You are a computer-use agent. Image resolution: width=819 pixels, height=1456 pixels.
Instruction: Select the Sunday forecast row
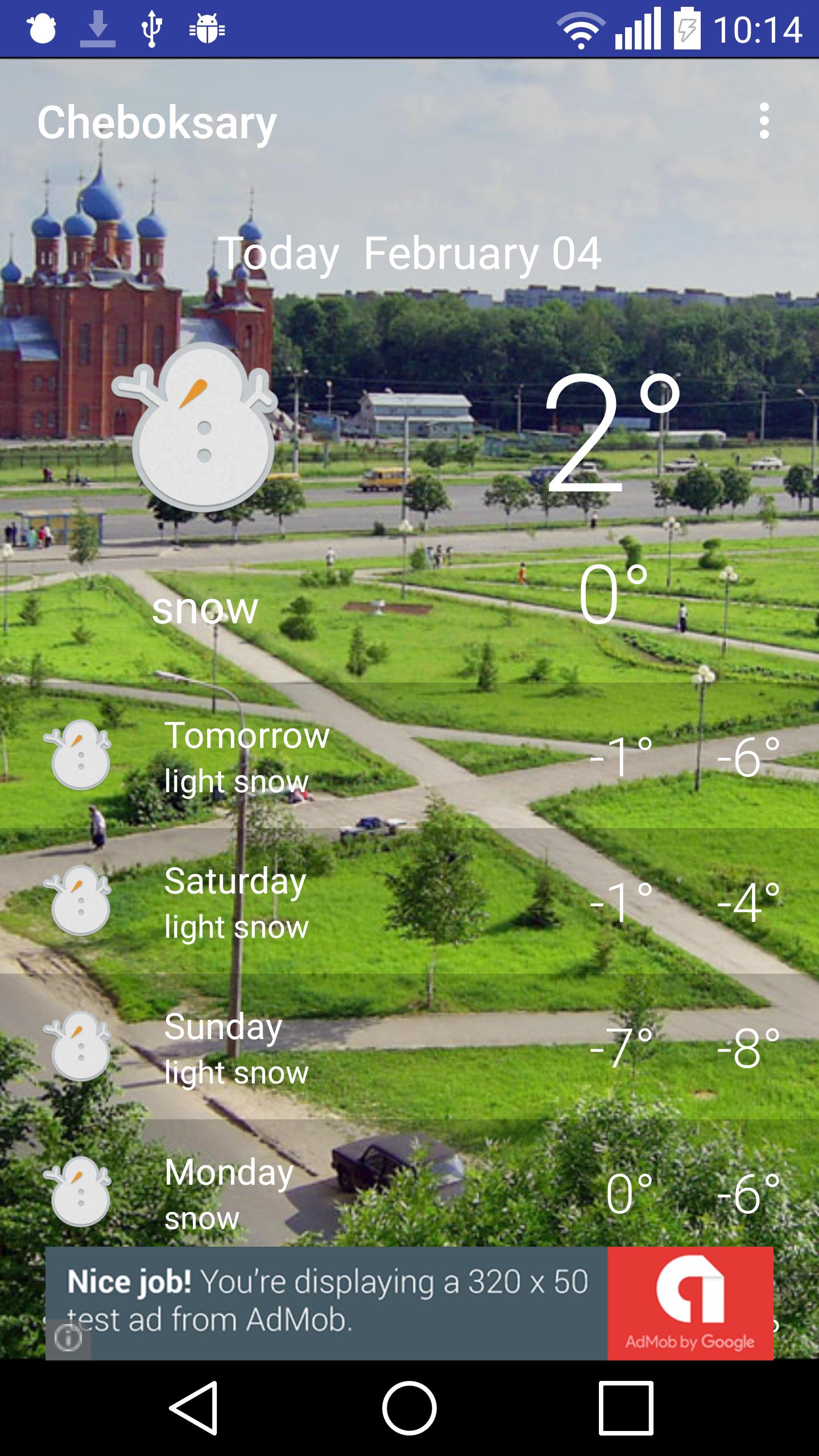(409, 1048)
